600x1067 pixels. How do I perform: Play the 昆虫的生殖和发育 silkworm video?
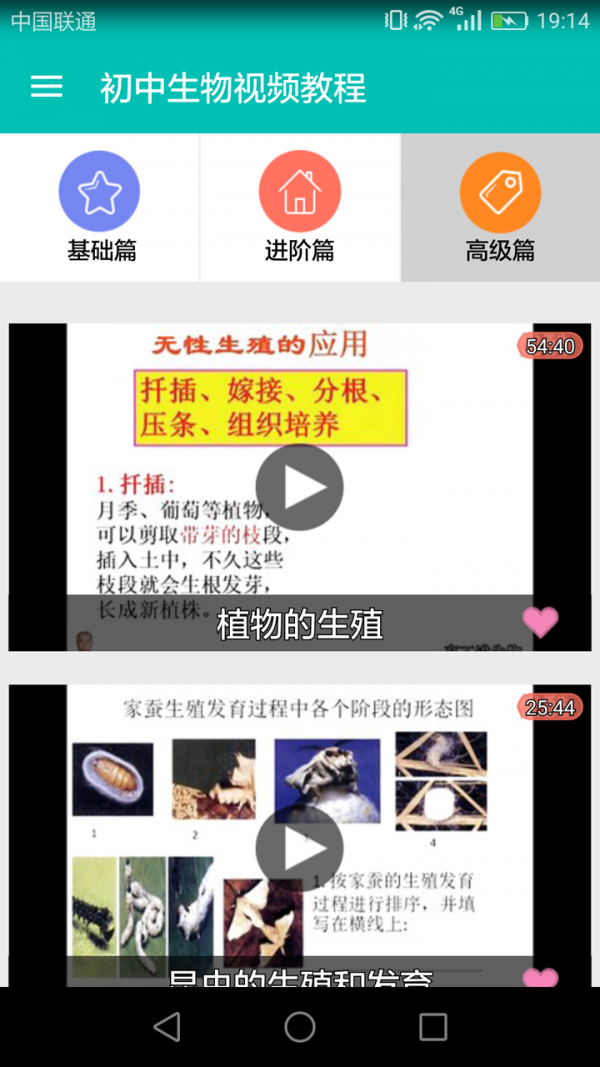pyautogui.click(x=299, y=849)
